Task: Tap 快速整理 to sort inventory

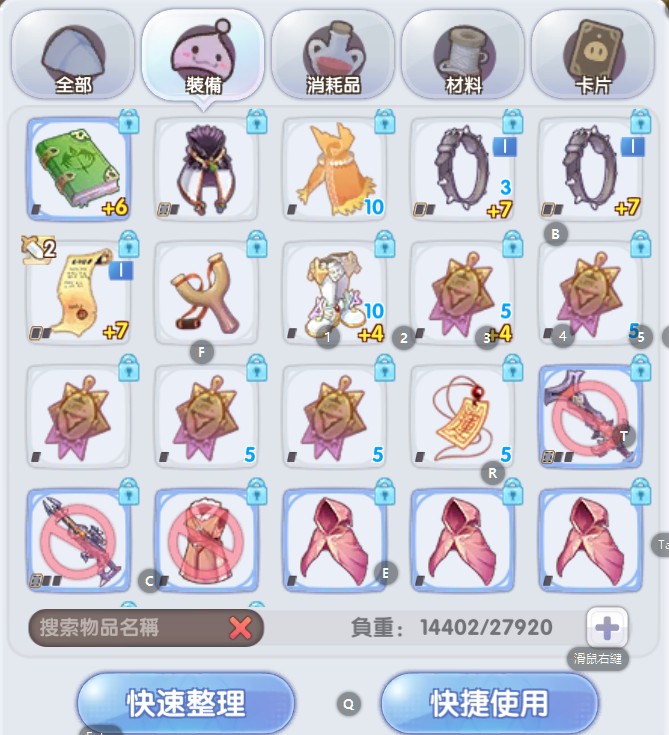Action: coord(186,703)
